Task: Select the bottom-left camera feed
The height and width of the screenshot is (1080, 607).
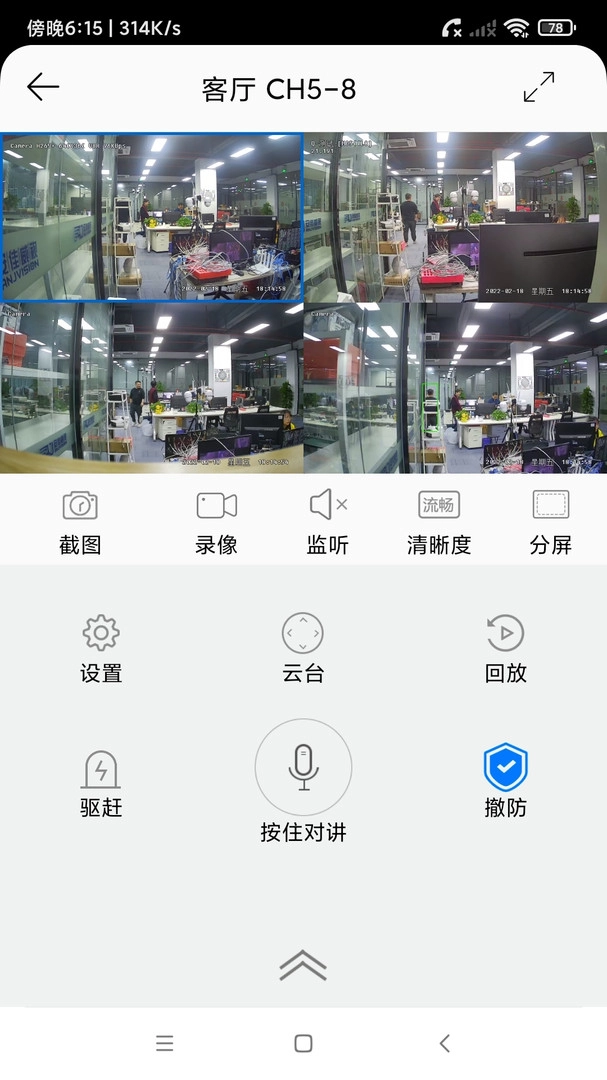Action: [x=152, y=388]
